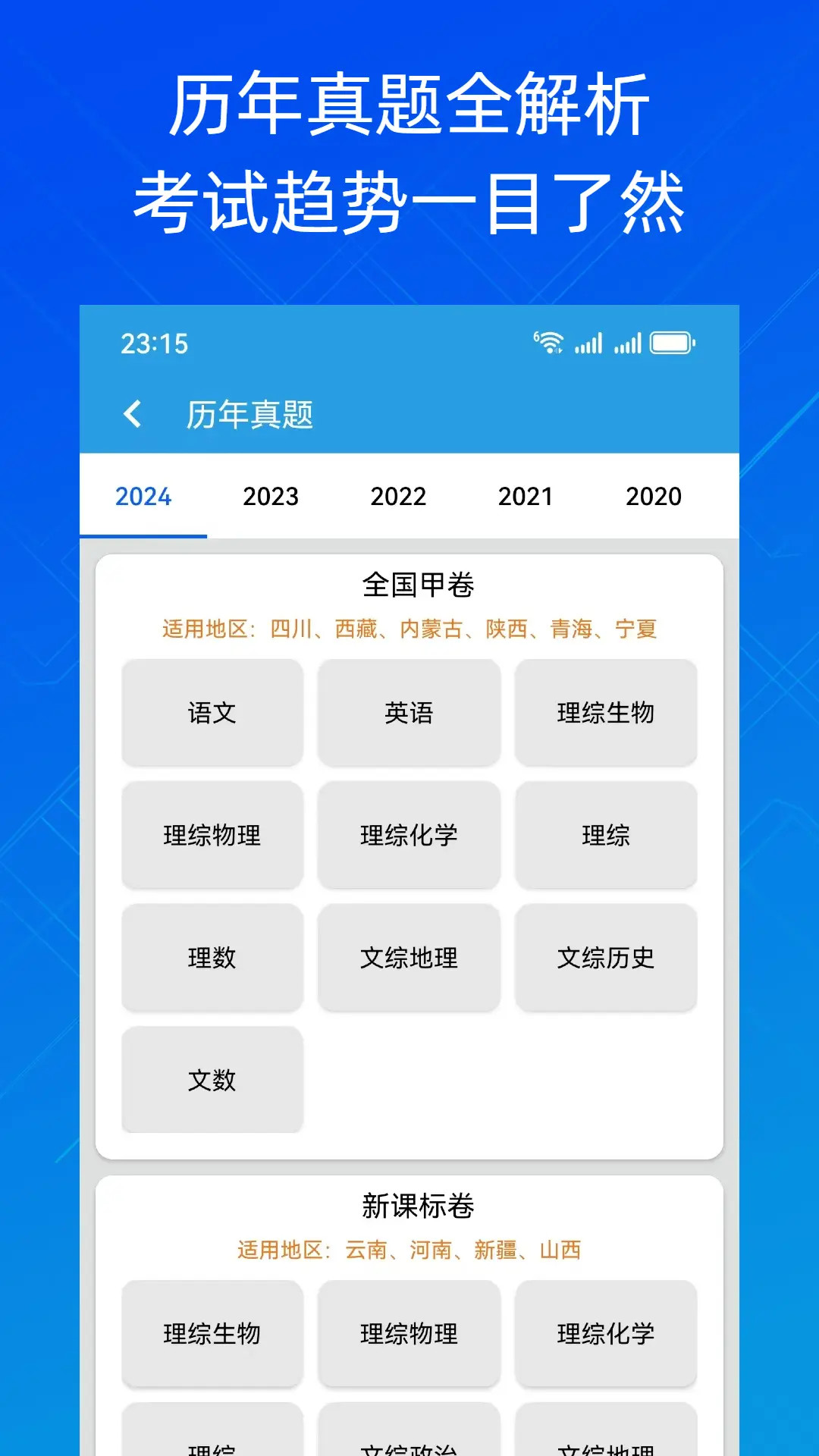Tap the back arrow on 历年真题 header
Screen dimensions: 819x1456
point(133,415)
